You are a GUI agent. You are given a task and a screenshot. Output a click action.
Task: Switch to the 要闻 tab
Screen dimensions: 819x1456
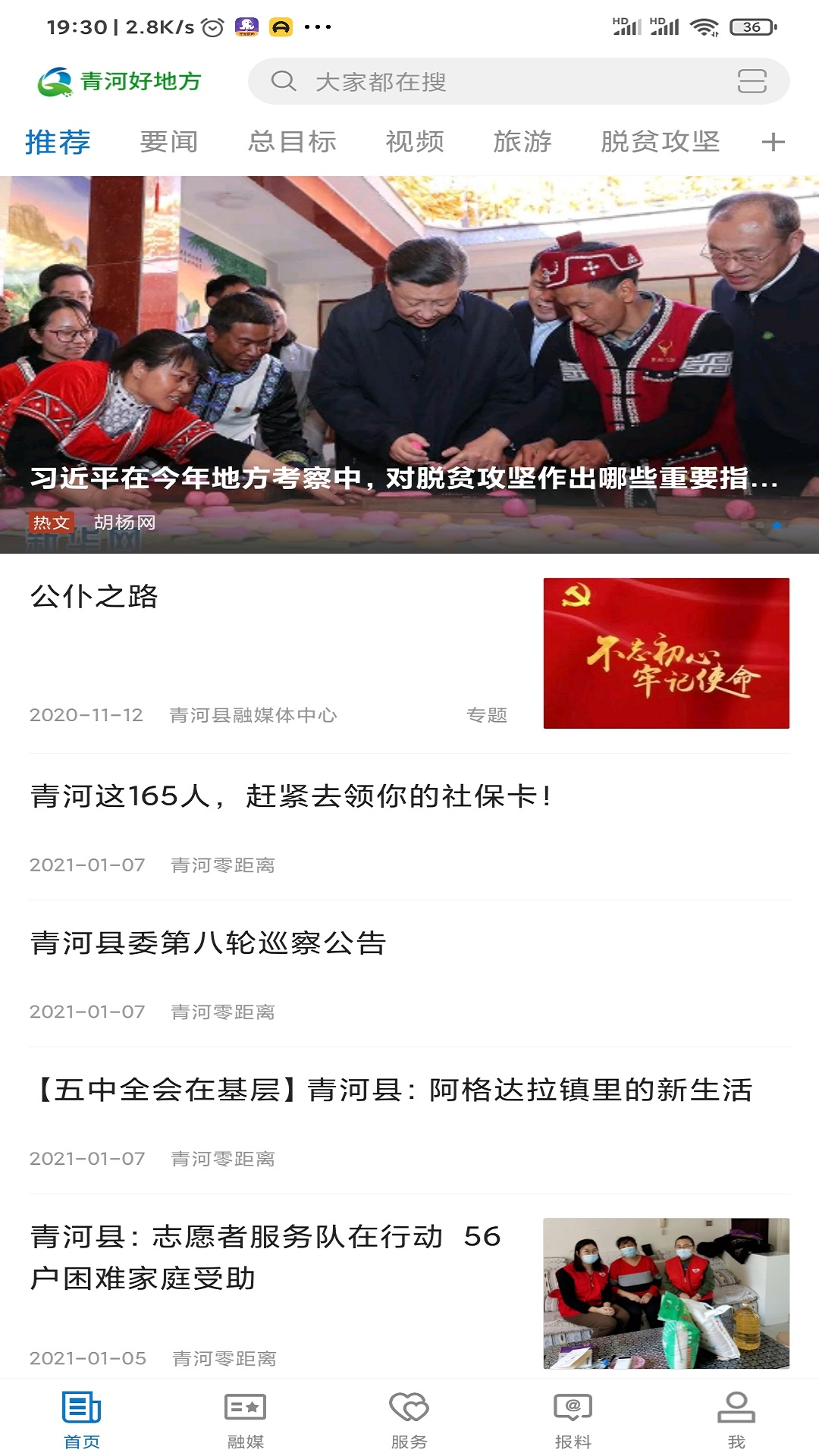pos(168,142)
